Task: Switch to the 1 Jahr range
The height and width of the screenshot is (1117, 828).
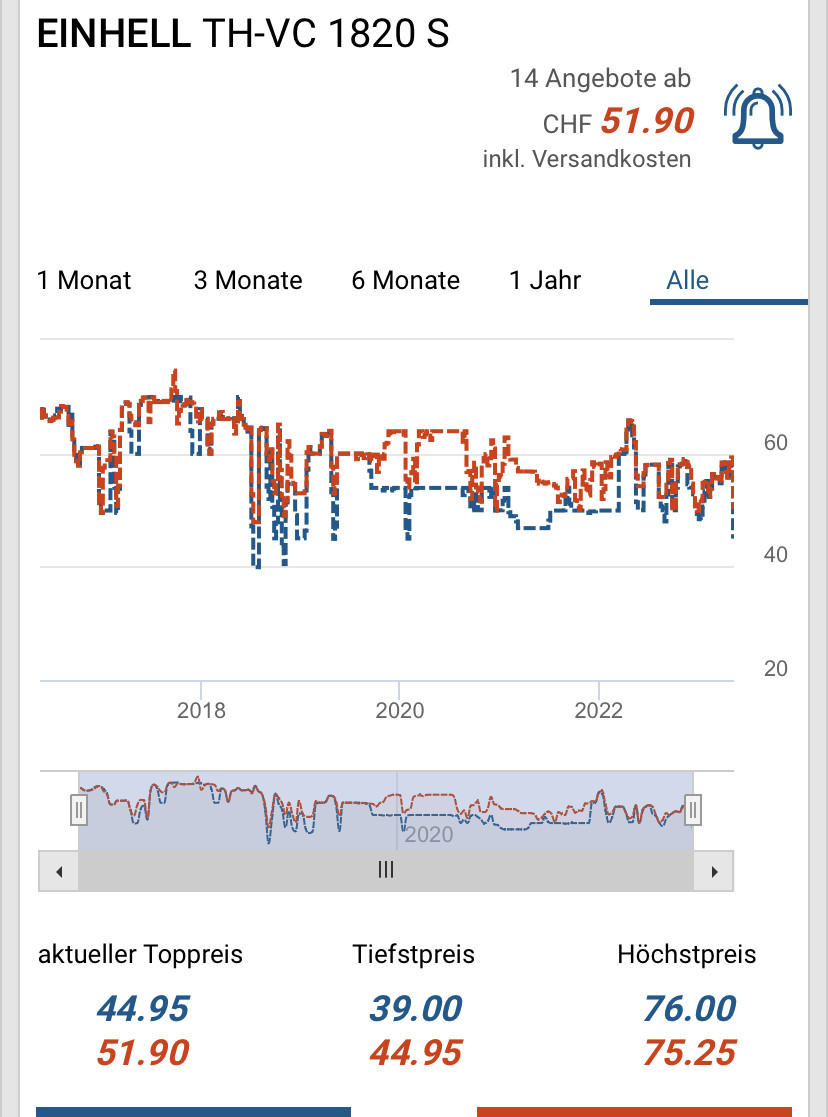Action: pyautogui.click(x=545, y=281)
